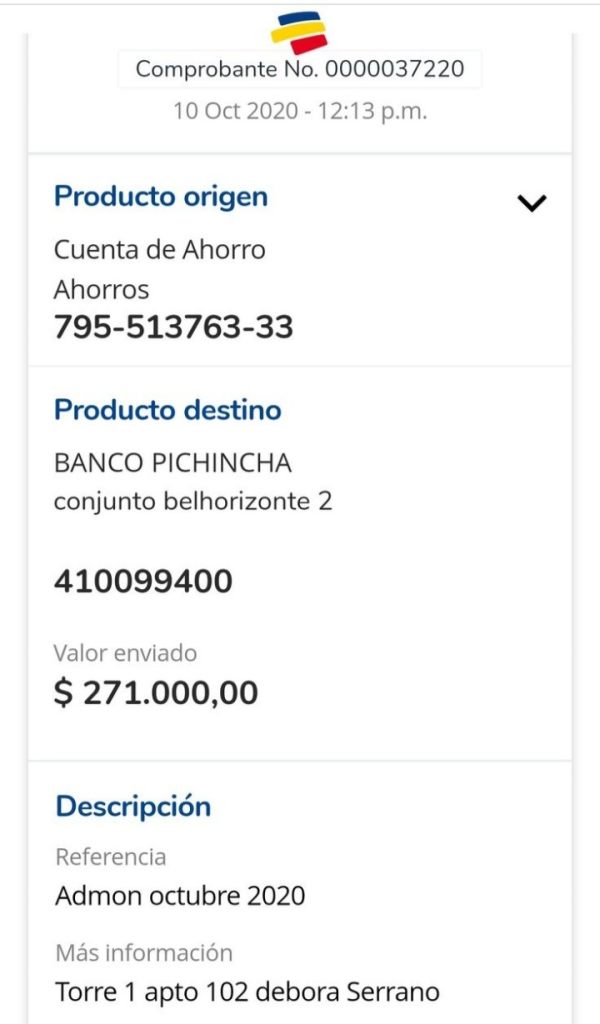600x1024 pixels.
Task: Collapse the Producto origen section chevron
Action: point(532,204)
